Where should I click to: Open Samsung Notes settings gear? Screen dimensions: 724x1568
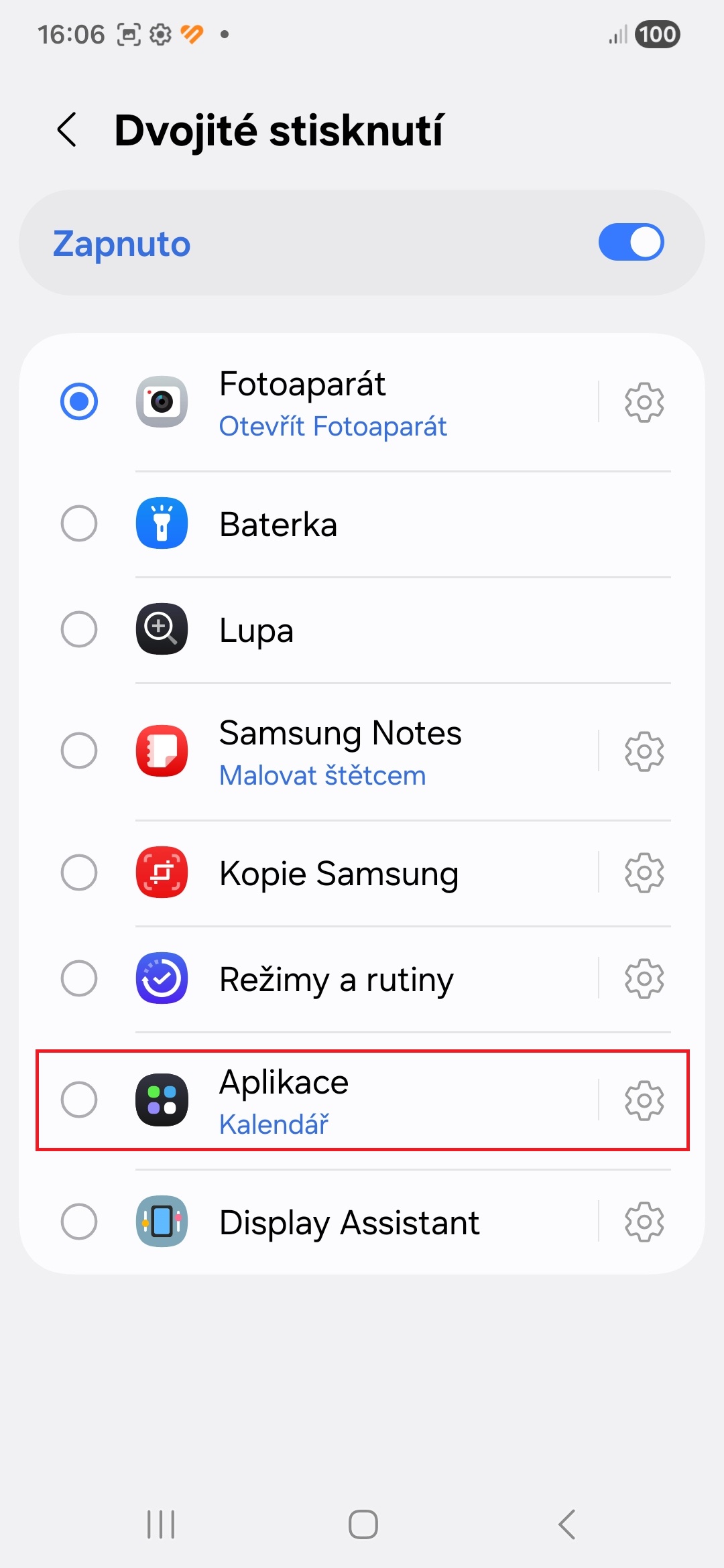pos(644,751)
